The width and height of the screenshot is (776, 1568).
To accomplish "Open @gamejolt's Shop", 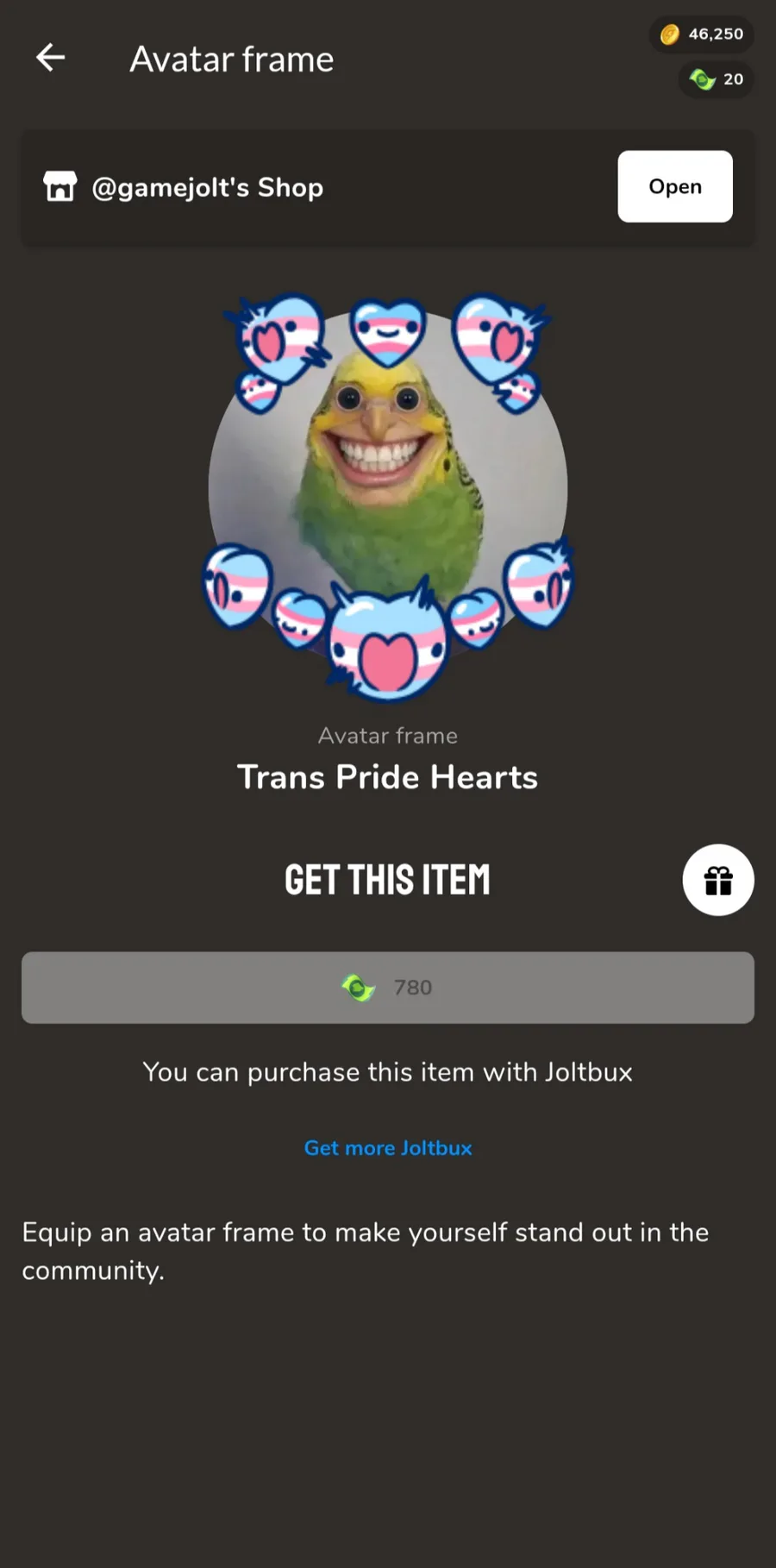I will 674,186.
